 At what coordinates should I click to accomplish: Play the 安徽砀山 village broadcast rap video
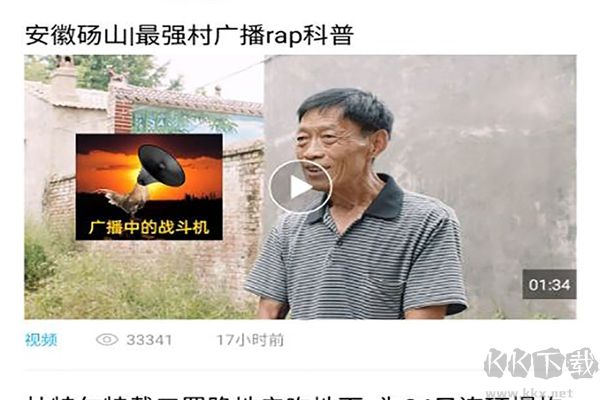point(300,187)
